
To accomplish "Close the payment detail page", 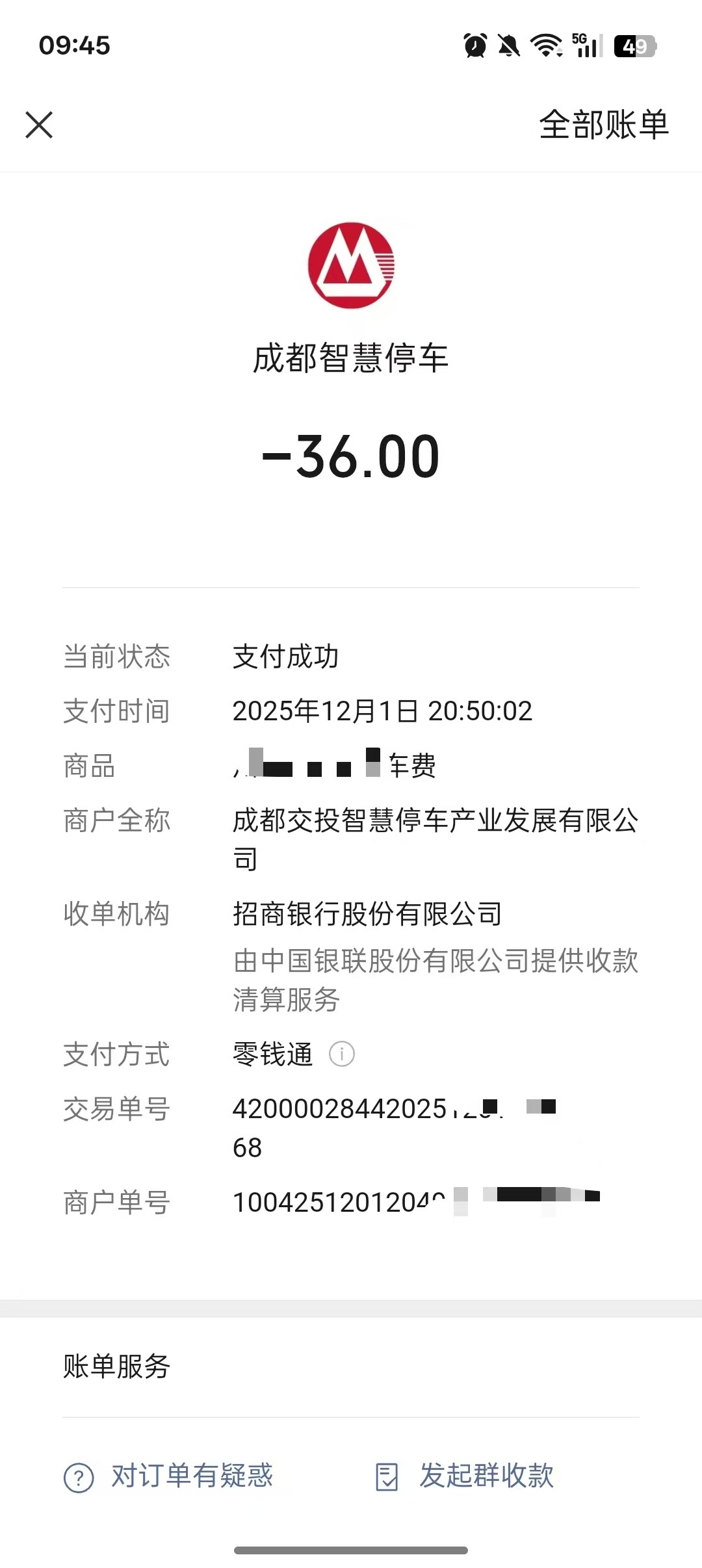I will (x=39, y=125).
